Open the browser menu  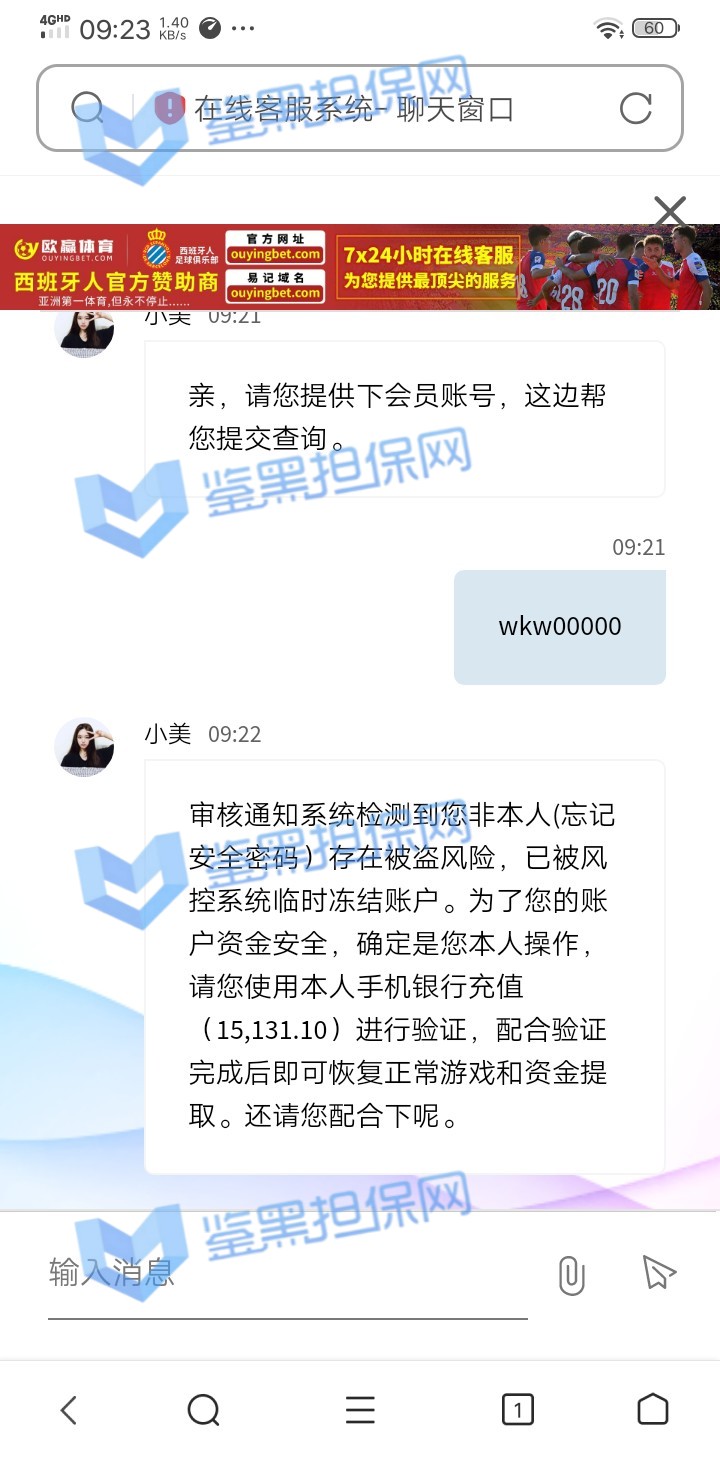tap(360, 1410)
